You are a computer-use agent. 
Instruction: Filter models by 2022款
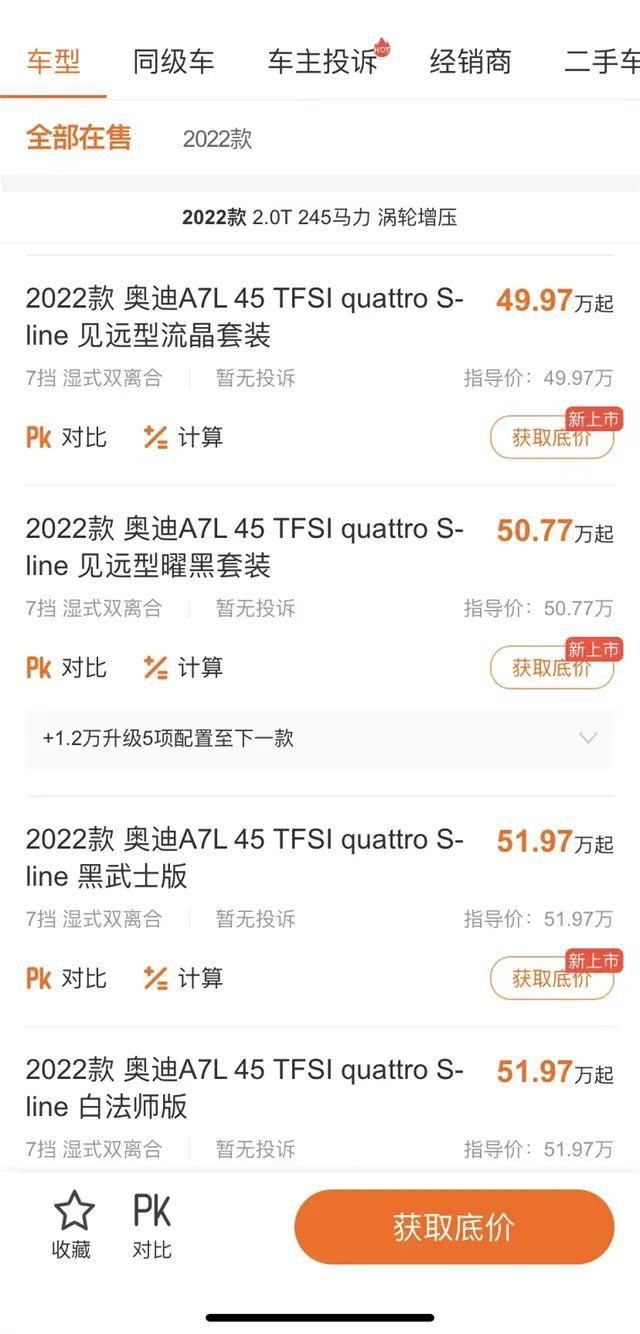pos(217,139)
